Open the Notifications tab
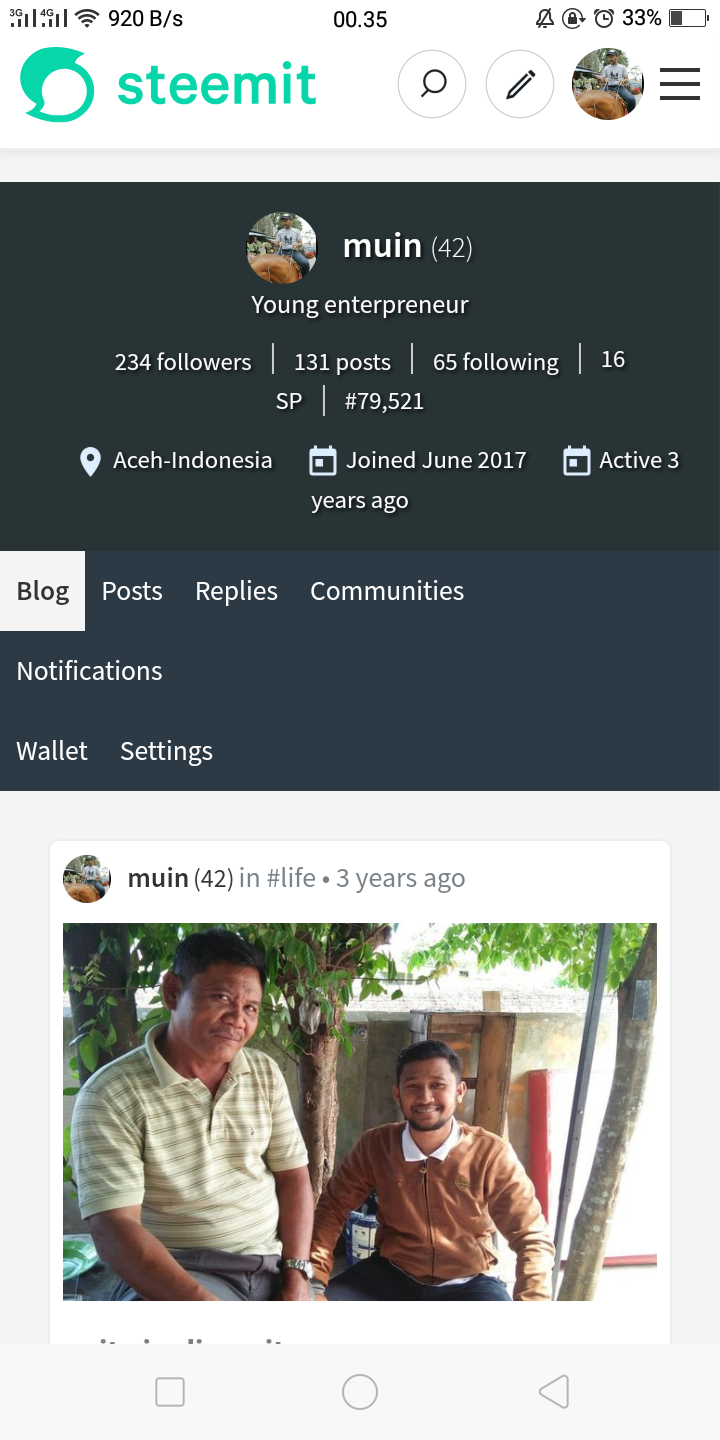720x1440 pixels. coord(89,671)
